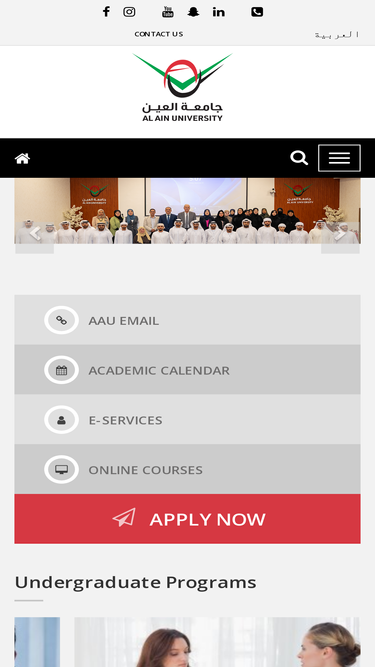Image resolution: width=375 pixels, height=667 pixels.
Task: Open the Academic Calendar
Action: pyautogui.click(x=188, y=370)
